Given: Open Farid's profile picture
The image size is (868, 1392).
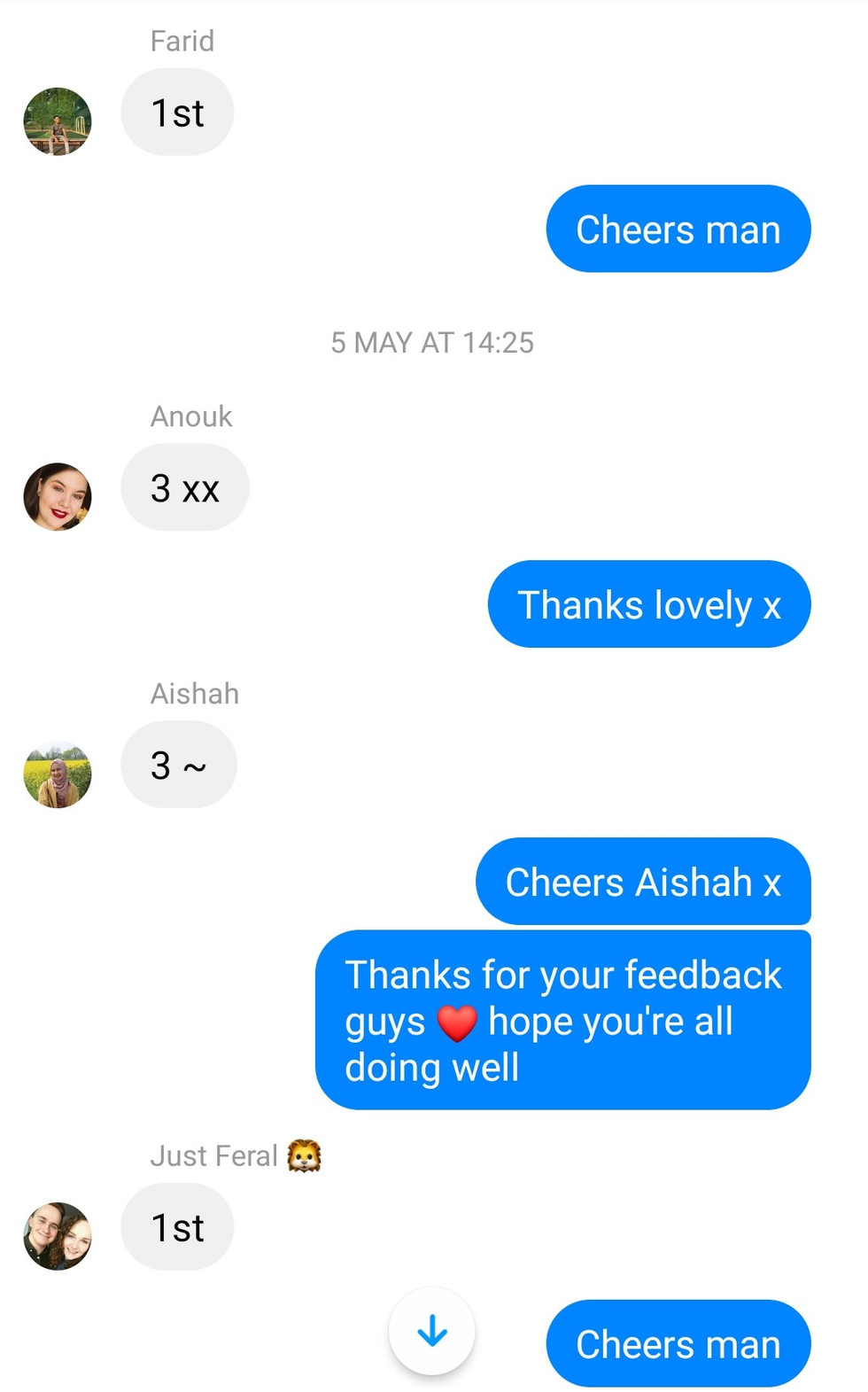Looking at the screenshot, I should (x=58, y=121).
